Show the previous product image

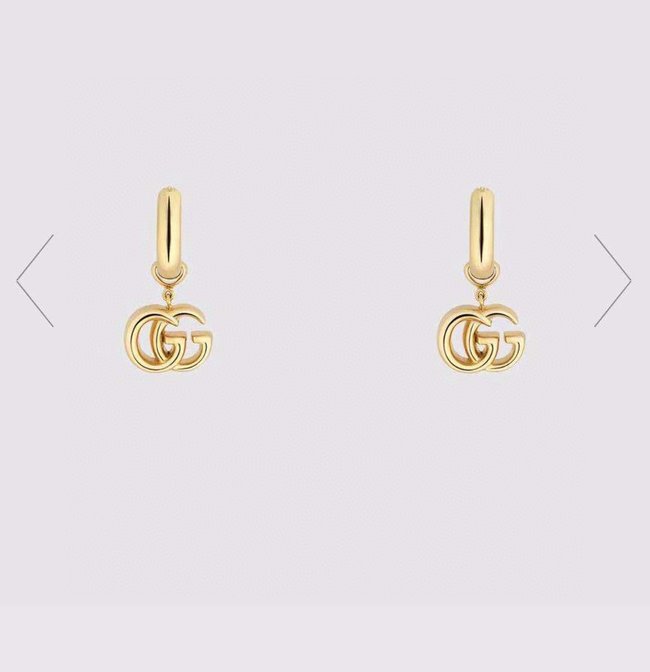tap(35, 281)
